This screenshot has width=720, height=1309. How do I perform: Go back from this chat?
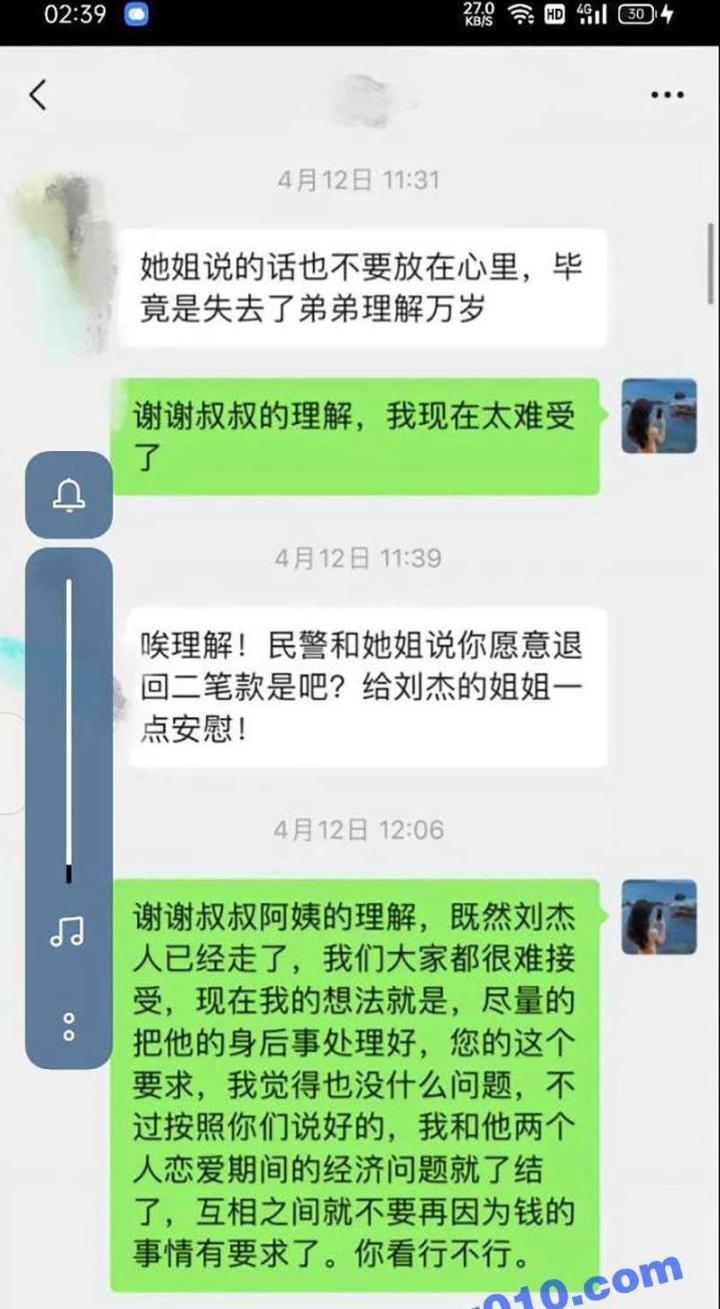tap(38, 95)
